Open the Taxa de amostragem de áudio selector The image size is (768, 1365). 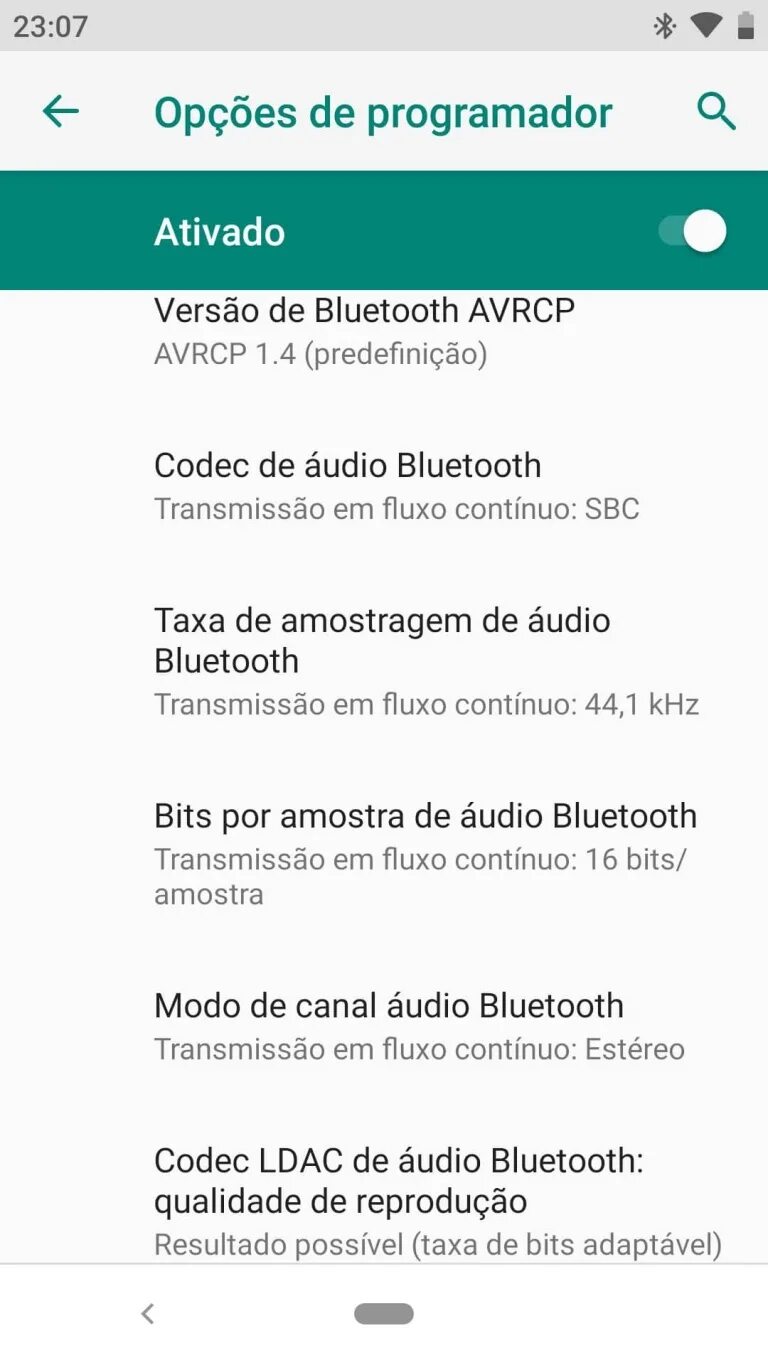click(384, 660)
